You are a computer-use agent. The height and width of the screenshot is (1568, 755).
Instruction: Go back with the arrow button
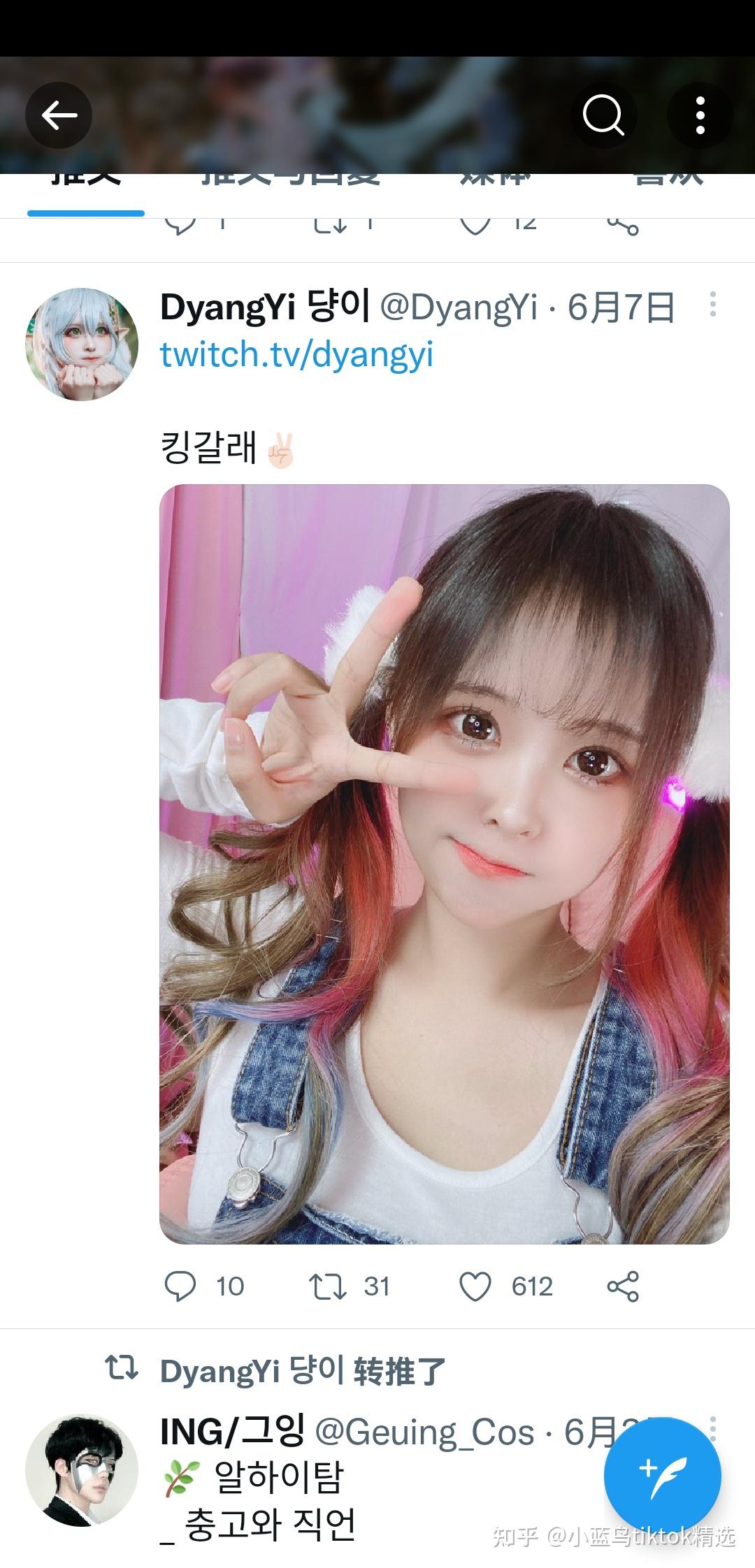click(59, 115)
